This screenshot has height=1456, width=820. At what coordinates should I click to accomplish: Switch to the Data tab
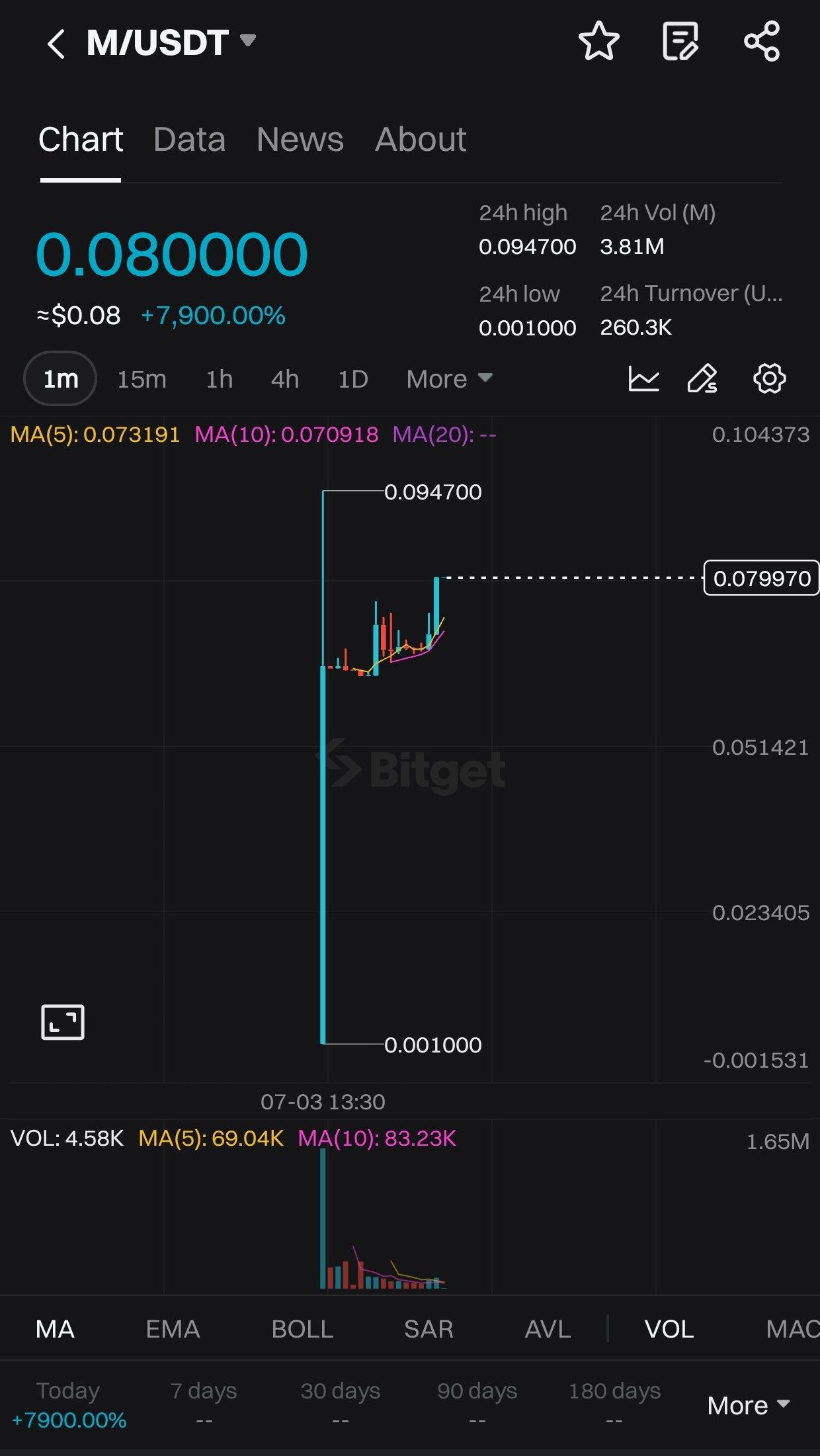[x=189, y=140]
